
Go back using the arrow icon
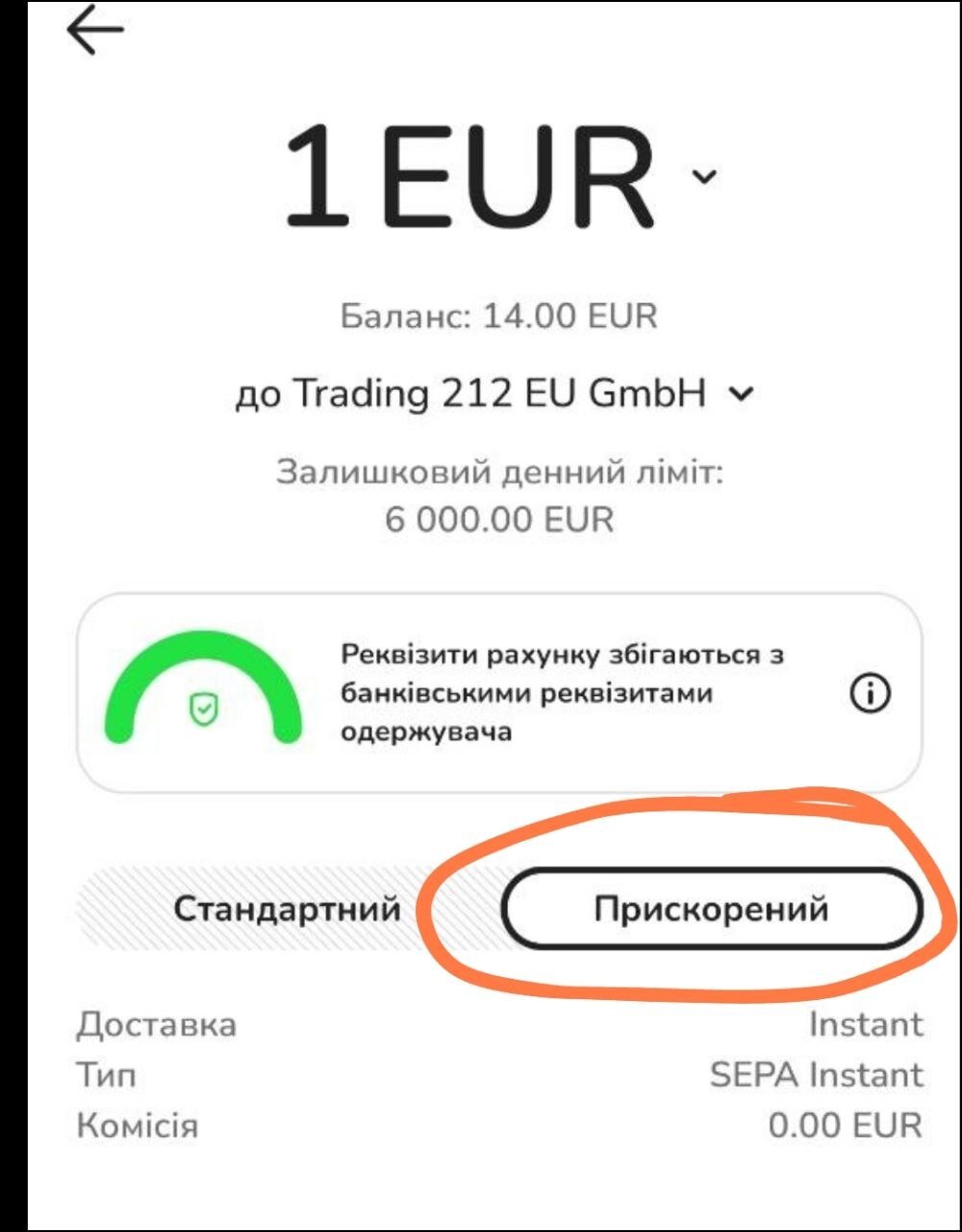95,31
